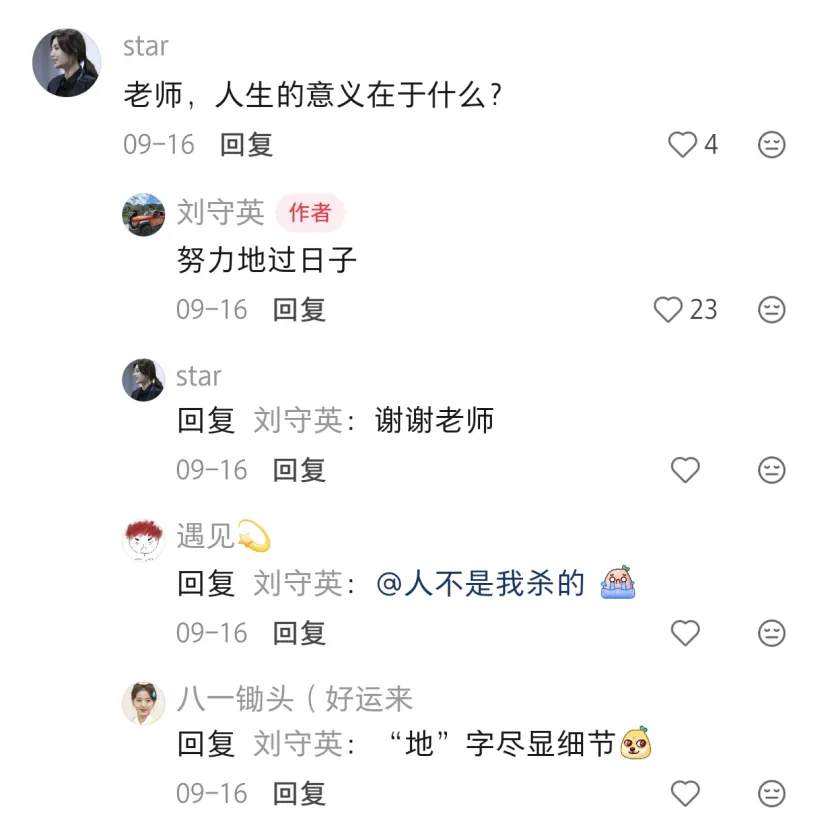Screen dimensions: 832x822
Task: Open the @人不是我杀的 mention link
Action: (480, 583)
